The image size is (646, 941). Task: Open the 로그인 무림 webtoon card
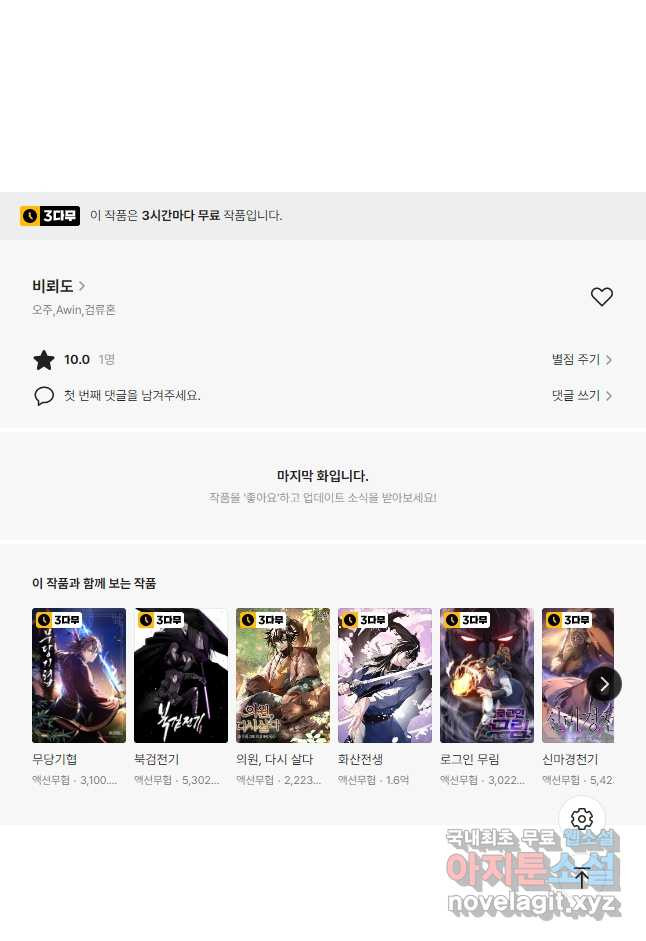click(487, 676)
